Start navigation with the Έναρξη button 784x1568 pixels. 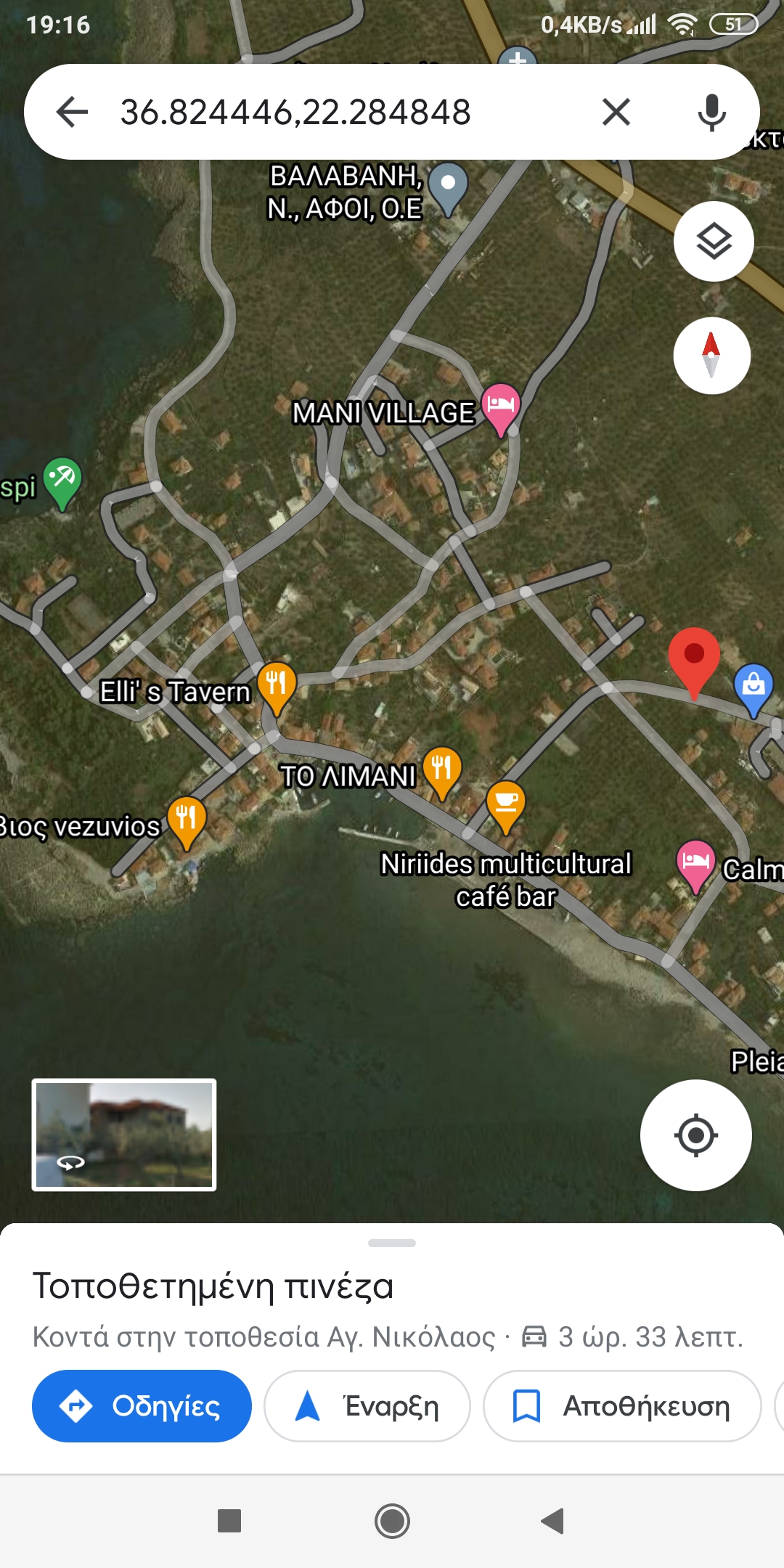367,1406
